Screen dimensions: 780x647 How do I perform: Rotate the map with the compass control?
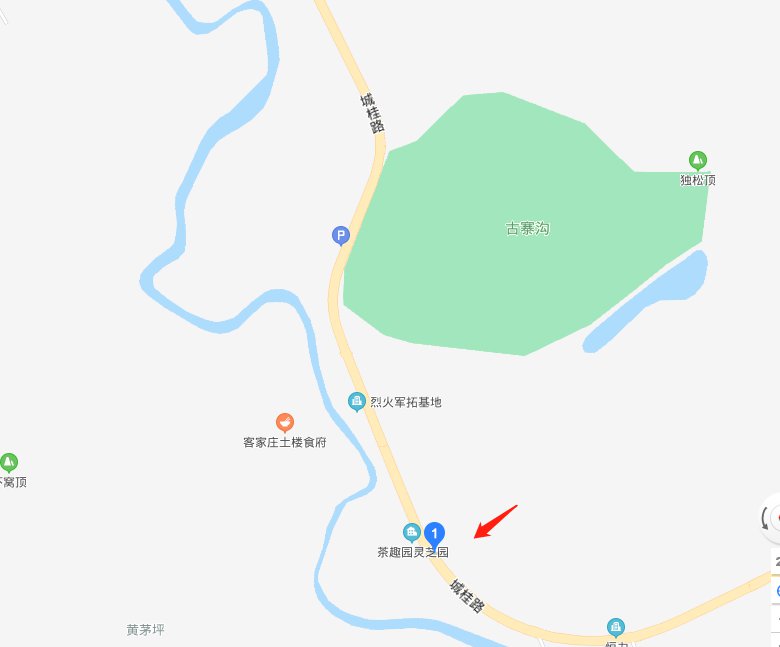(770, 518)
